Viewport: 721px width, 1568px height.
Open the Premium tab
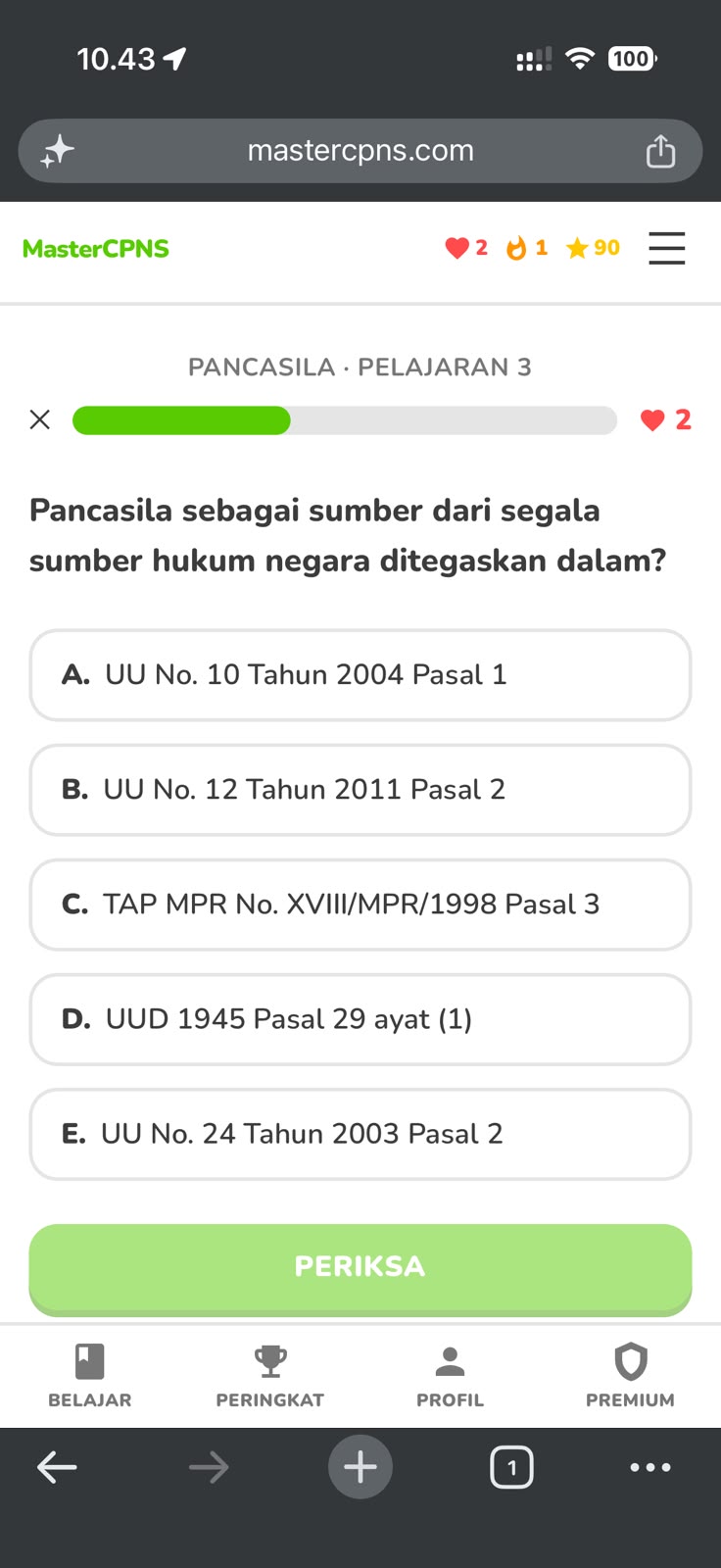tap(631, 1376)
